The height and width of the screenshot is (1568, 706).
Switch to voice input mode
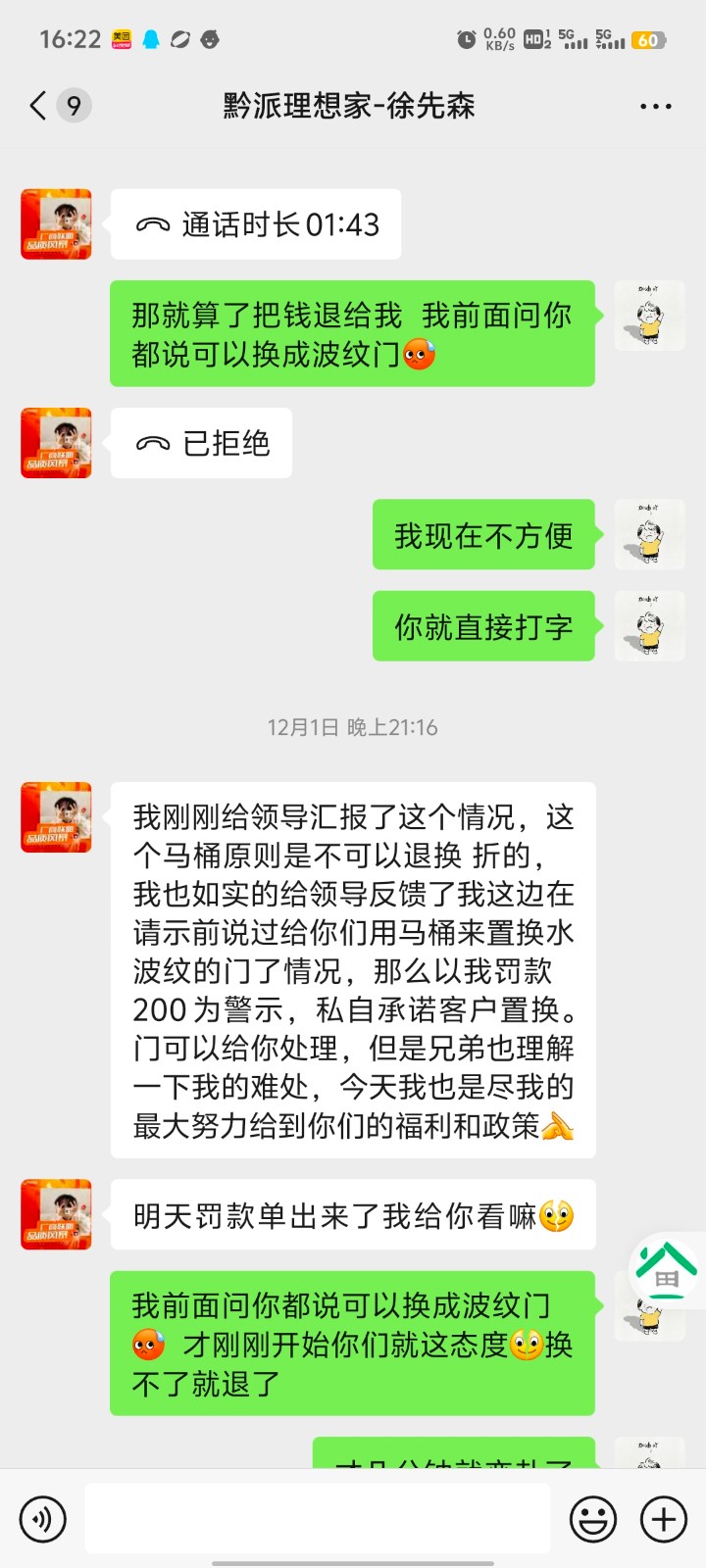[x=43, y=1519]
